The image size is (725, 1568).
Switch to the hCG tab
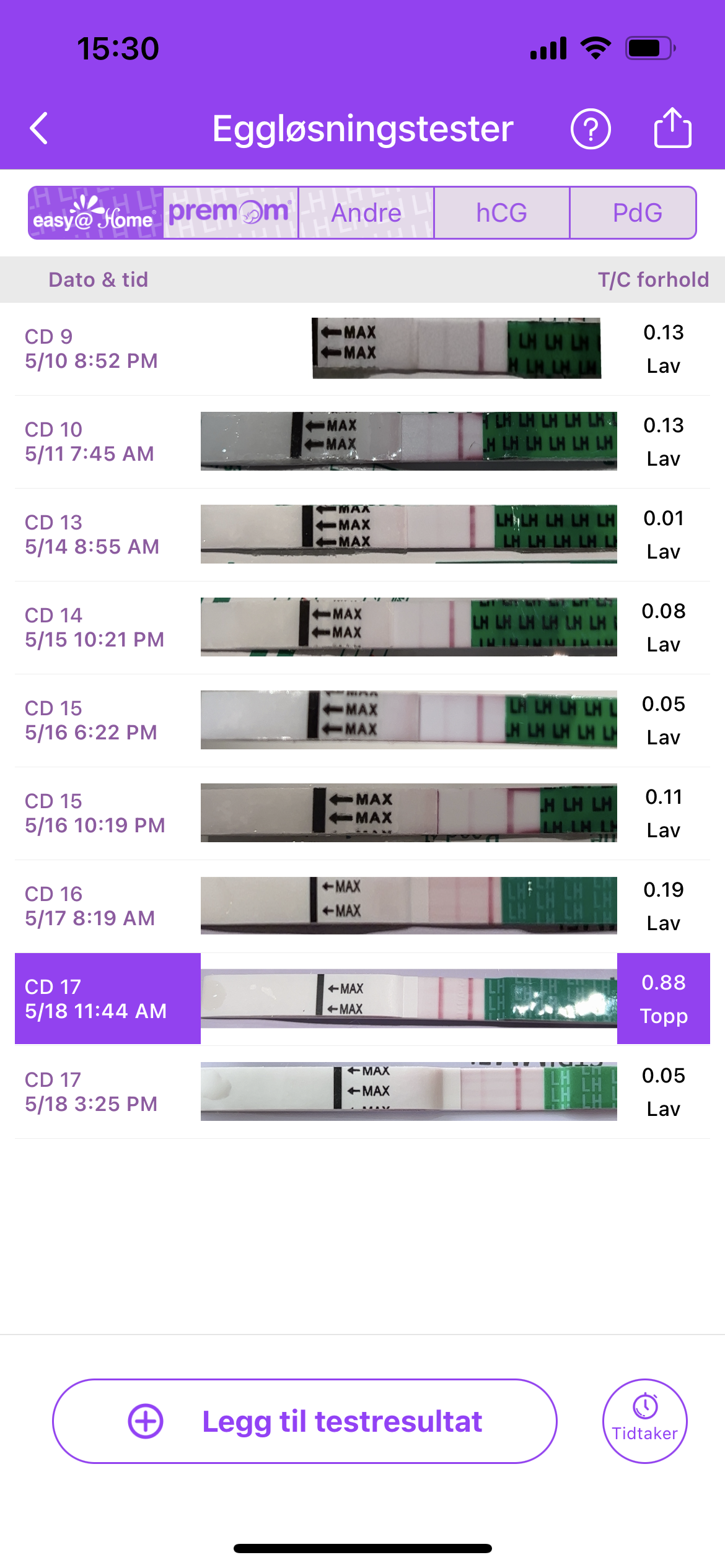[501, 213]
